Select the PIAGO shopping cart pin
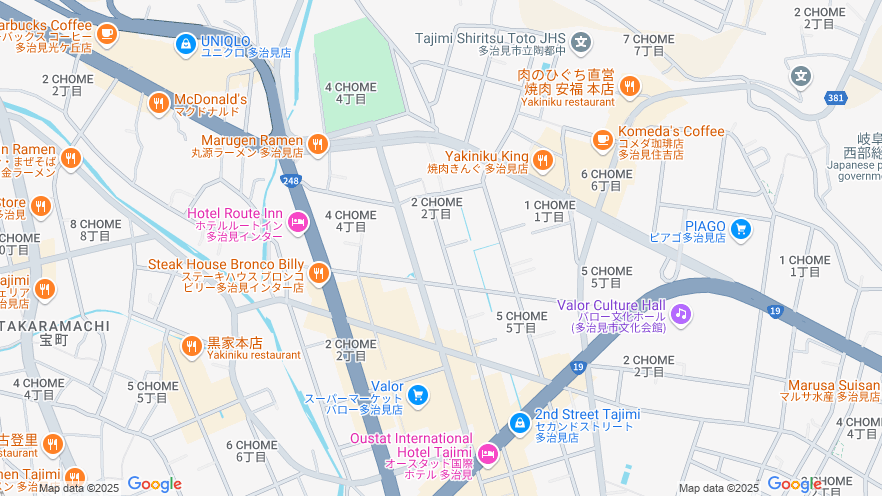882x496 pixels. [740, 230]
